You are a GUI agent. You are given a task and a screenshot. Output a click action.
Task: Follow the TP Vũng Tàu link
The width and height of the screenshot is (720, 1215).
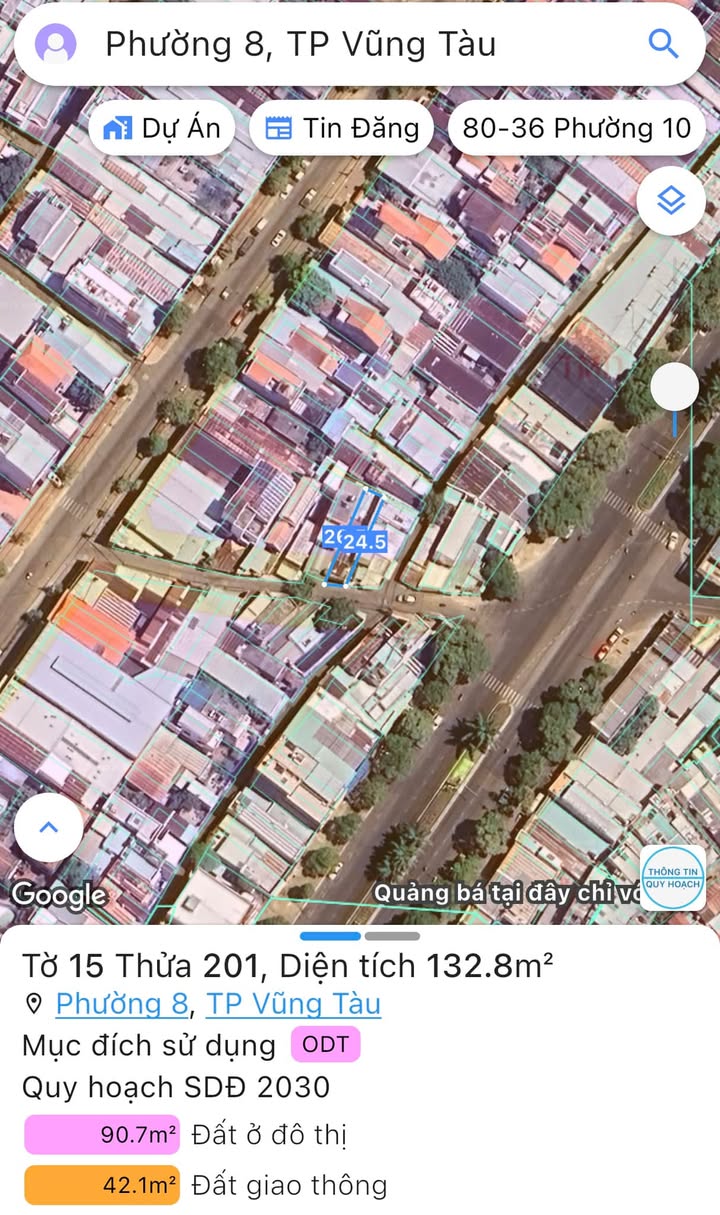pyautogui.click(x=293, y=1003)
